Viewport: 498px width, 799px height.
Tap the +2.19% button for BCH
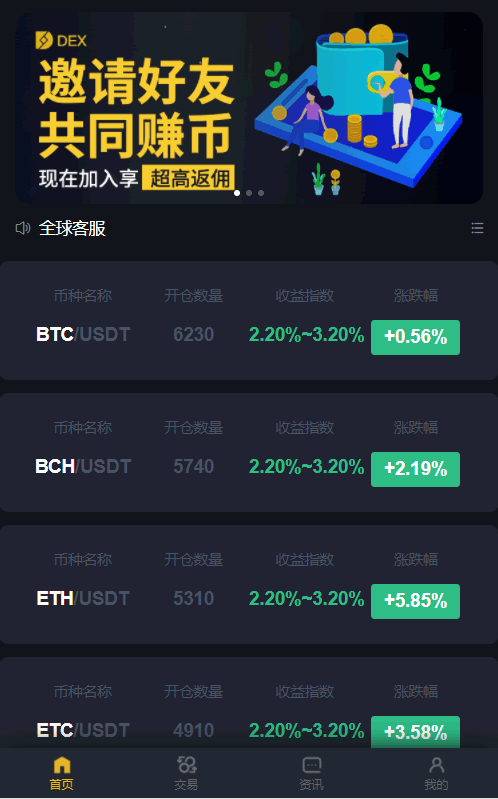coord(415,469)
